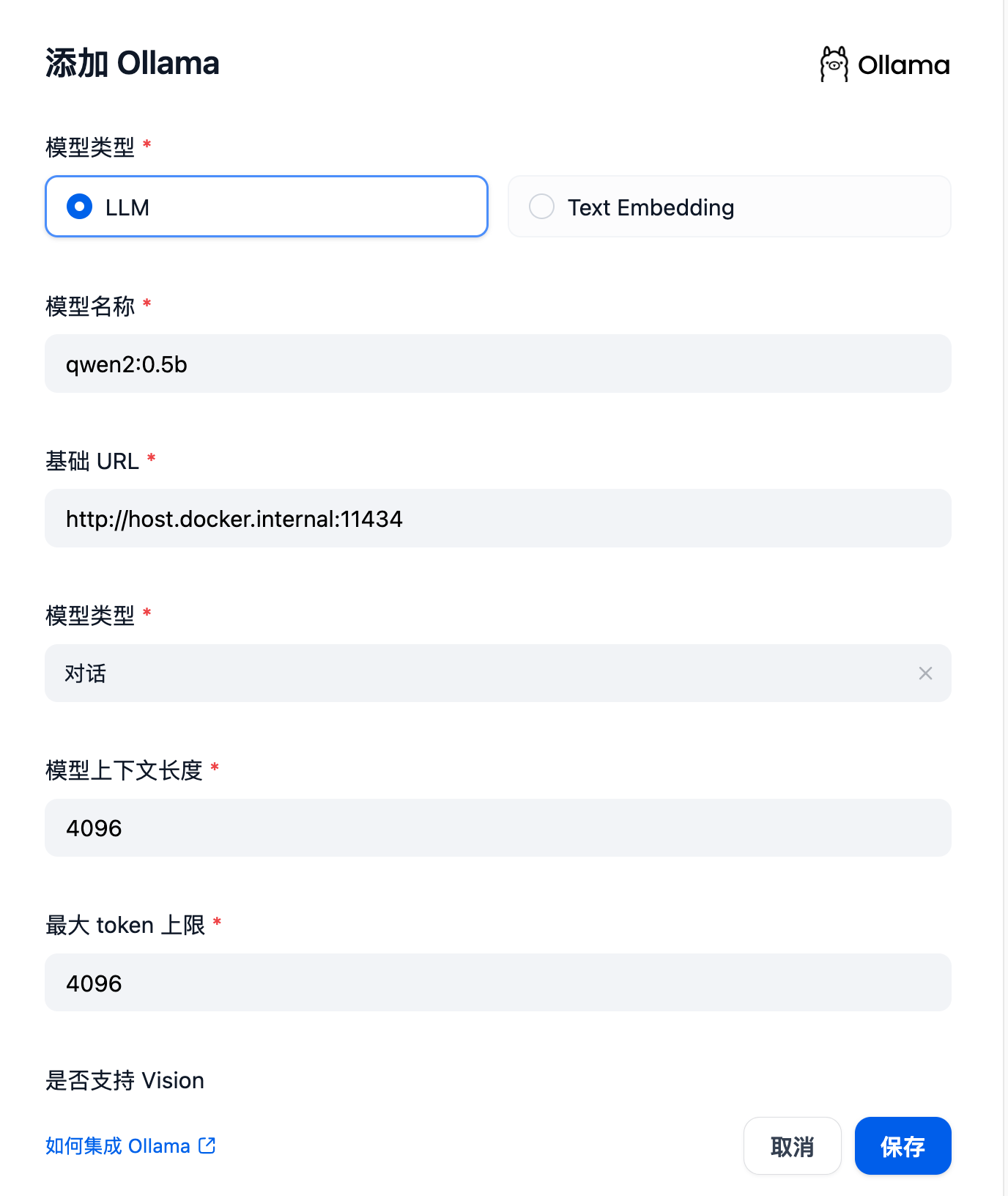Click the Ollama wordmark in the header
1008x1196 pixels.
[903, 64]
